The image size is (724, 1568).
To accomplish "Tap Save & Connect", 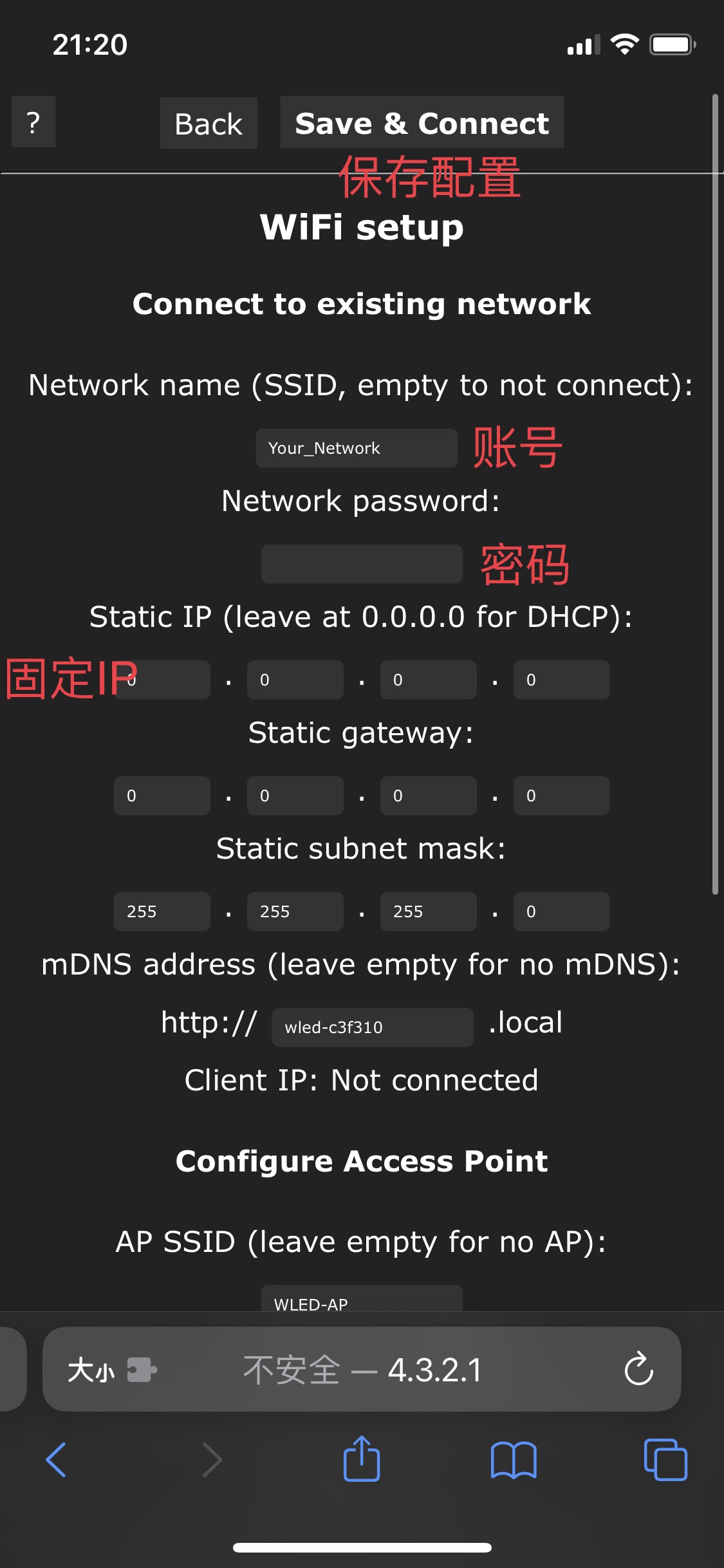I will tap(422, 123).
